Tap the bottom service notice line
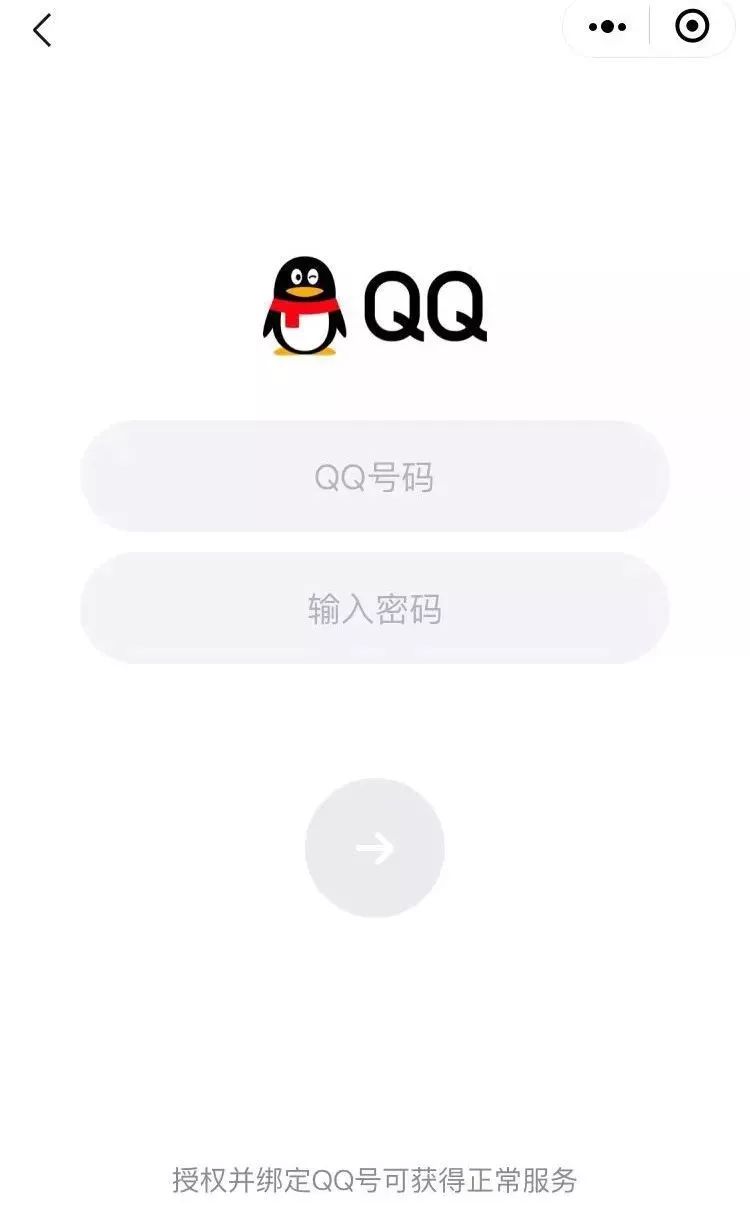 click(x=375, y=1181)
